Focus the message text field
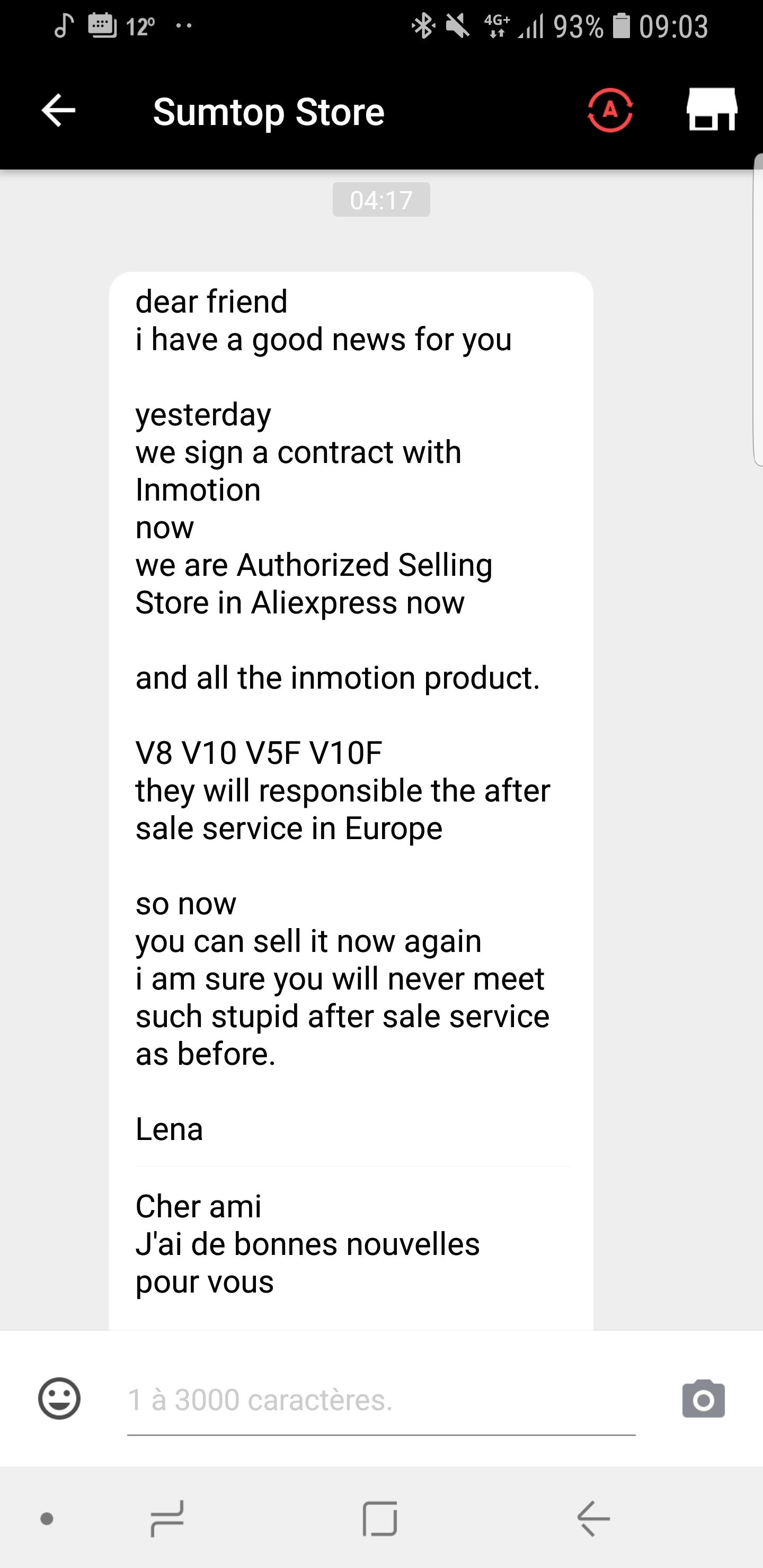 tap(381, 1401)
